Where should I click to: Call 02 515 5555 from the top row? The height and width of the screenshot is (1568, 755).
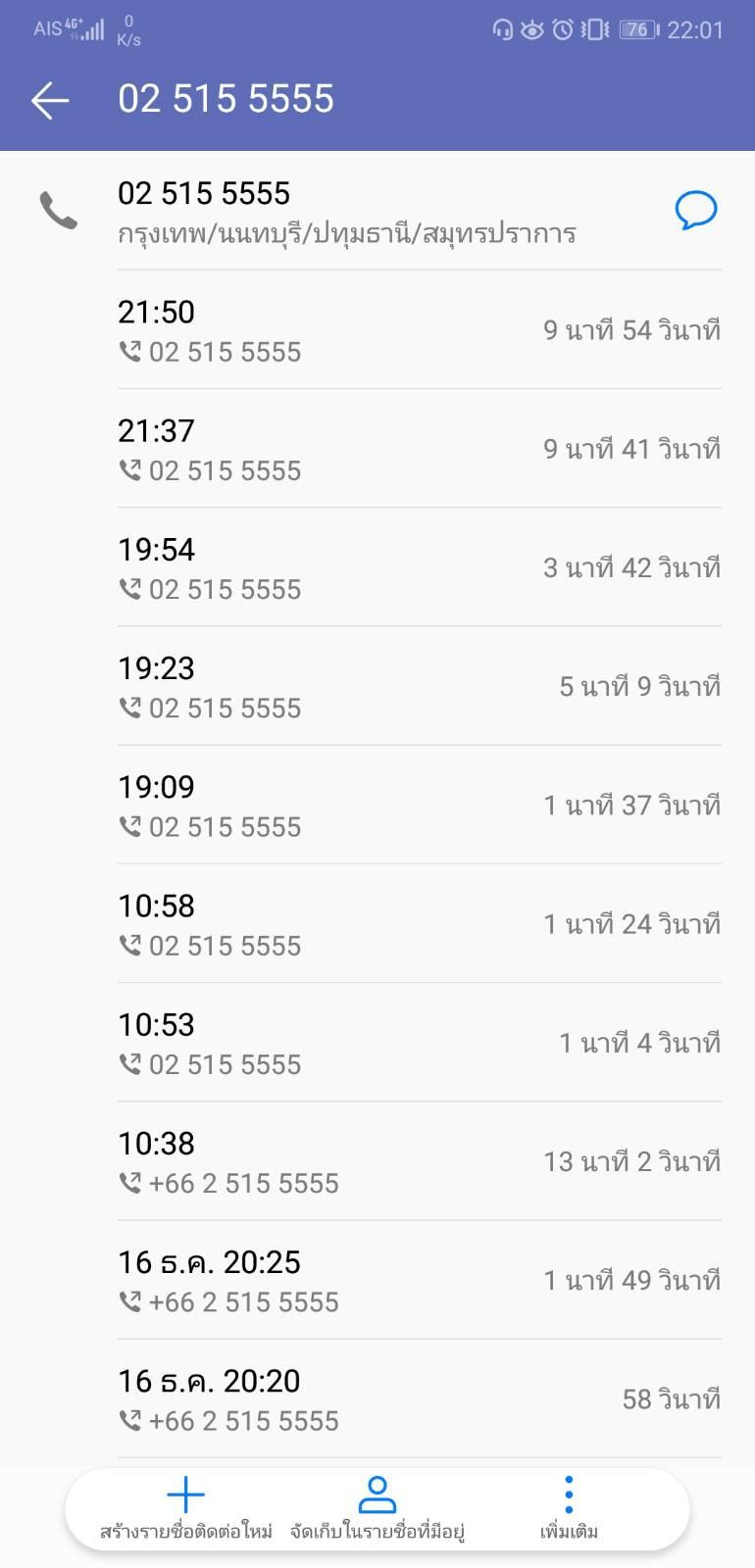point(58,211)
